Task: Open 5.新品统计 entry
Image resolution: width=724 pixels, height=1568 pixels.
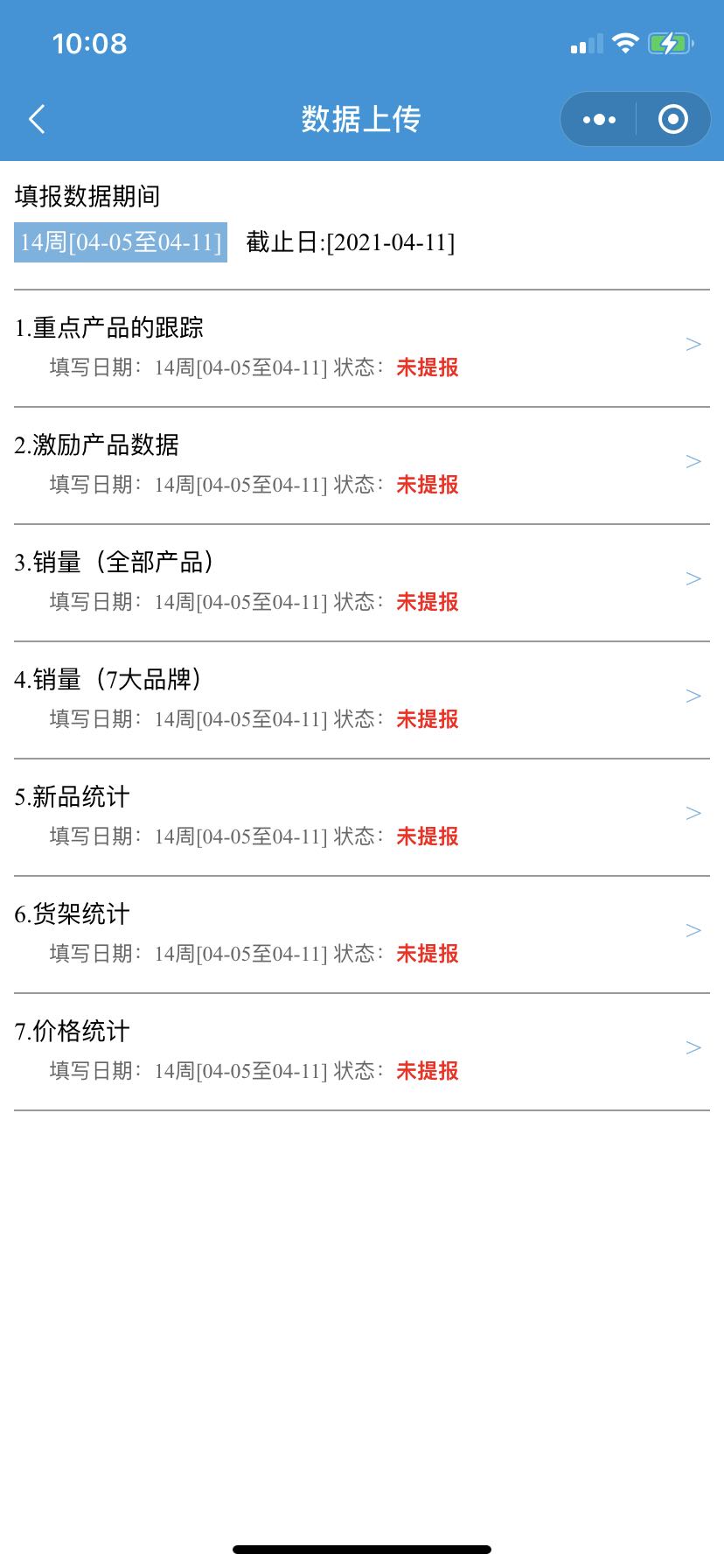Action: 361,817
